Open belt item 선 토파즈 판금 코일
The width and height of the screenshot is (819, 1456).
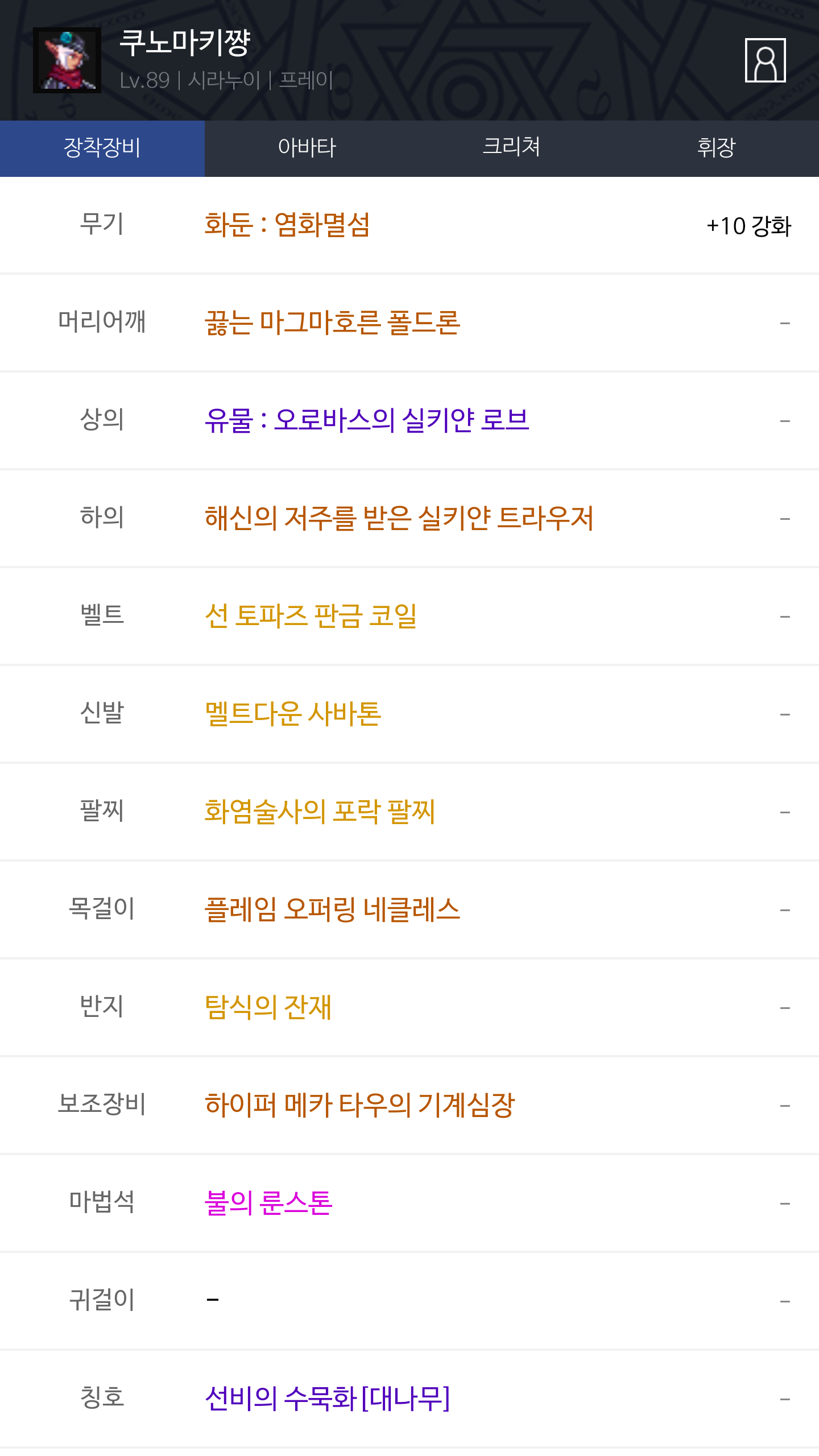point(311,616)
